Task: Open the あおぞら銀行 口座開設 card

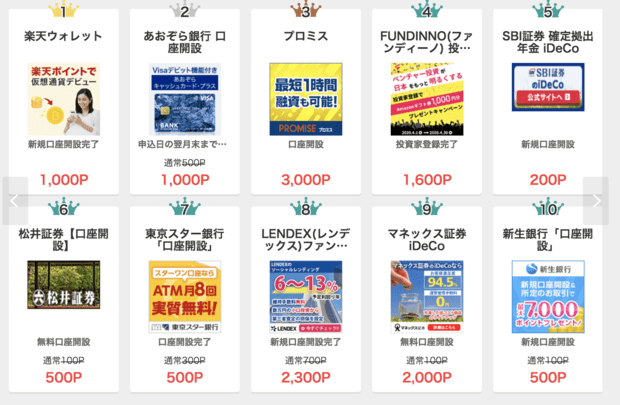Action: click(x=185, y=100)
